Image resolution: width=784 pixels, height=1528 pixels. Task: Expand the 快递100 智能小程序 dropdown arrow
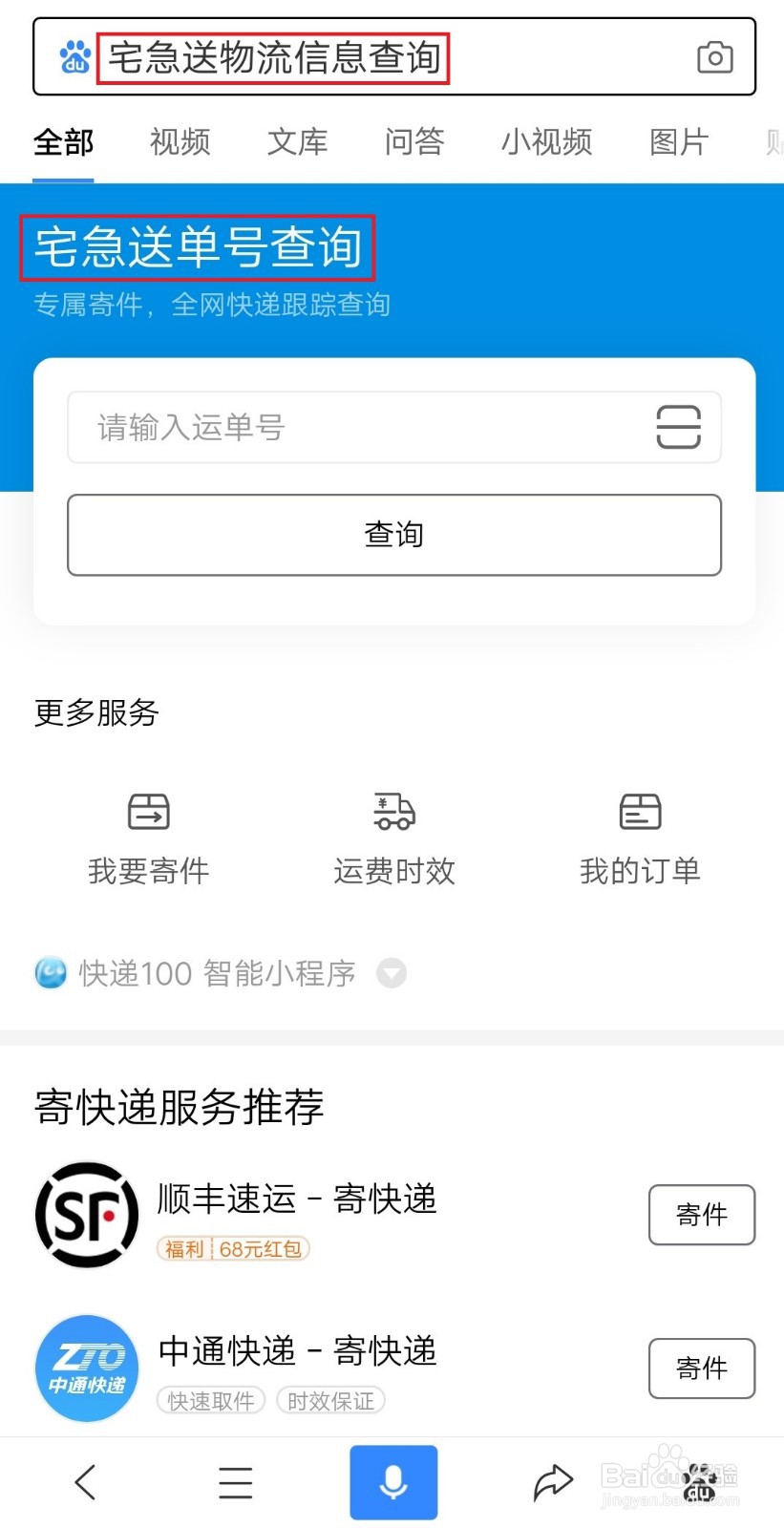pos(392,973)
